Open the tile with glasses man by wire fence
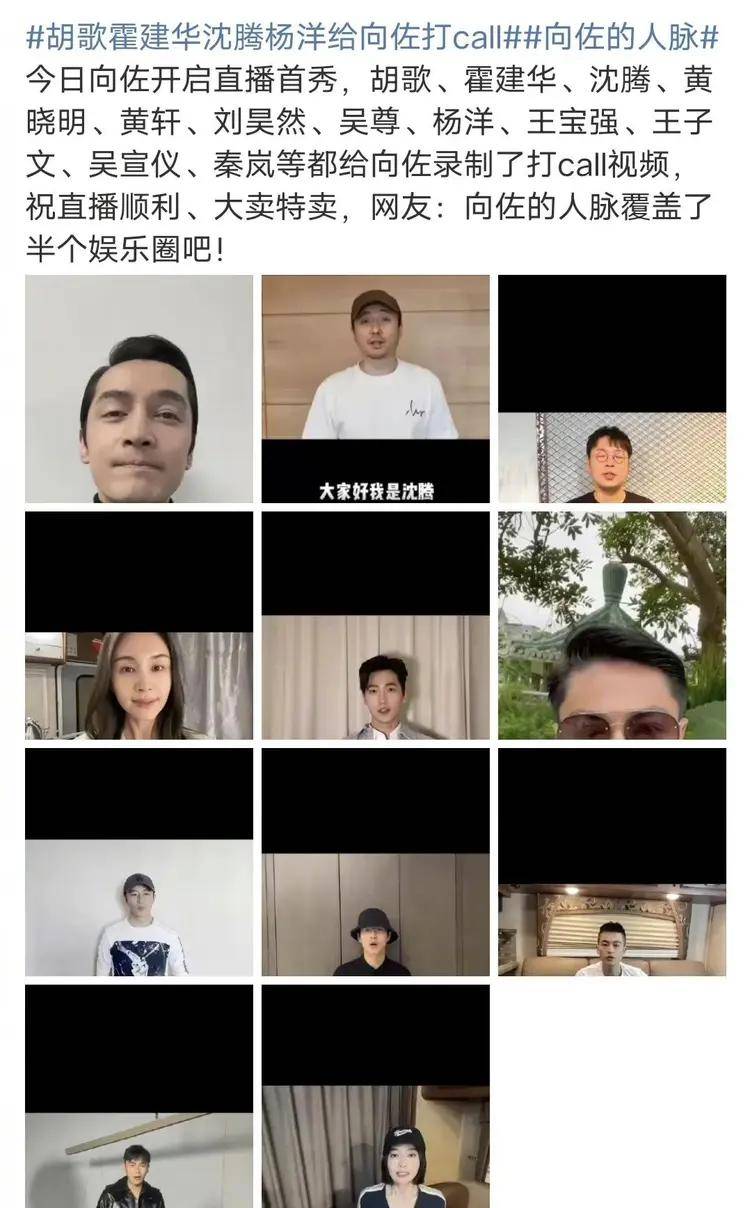This screenshot has width=750, height=1208. (x=612, y=389)
